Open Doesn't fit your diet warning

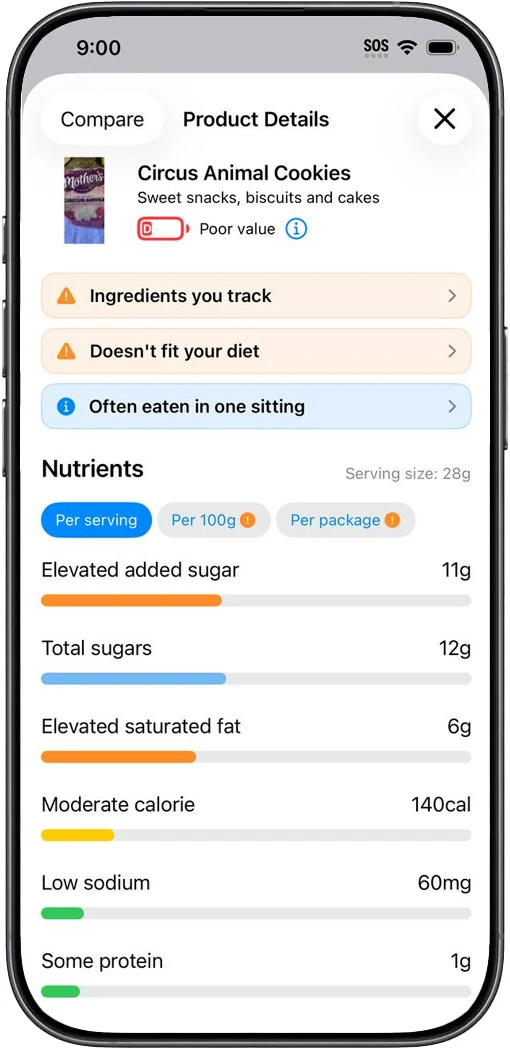(256, 351)
